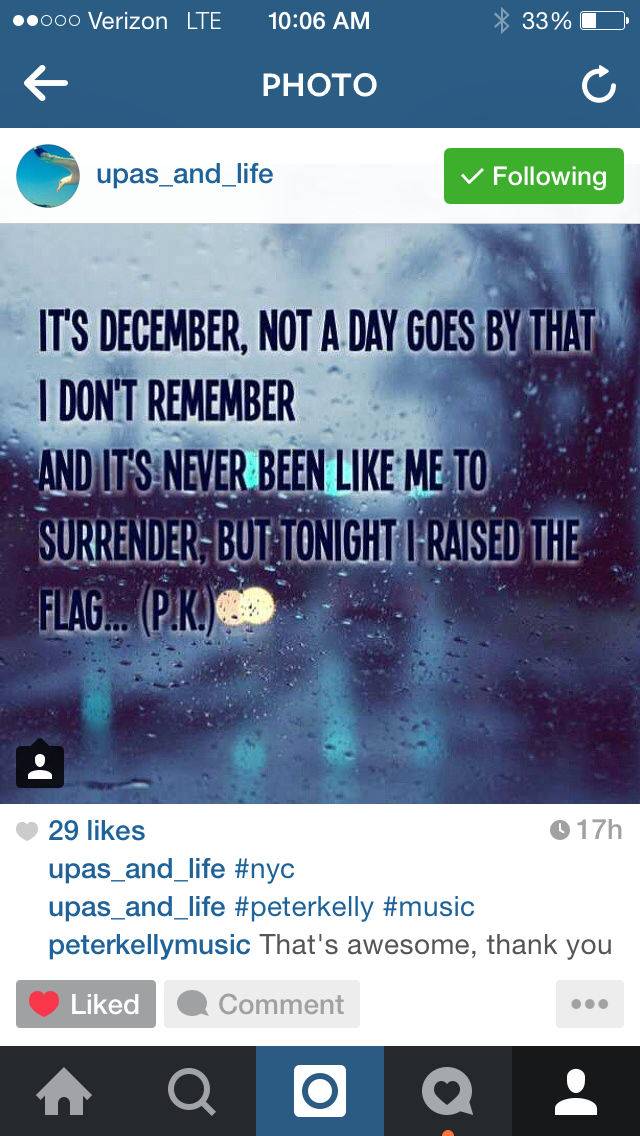Show people tagged in the photo
The width and height of the screenshot is (640, 1136).
(40, 764)
